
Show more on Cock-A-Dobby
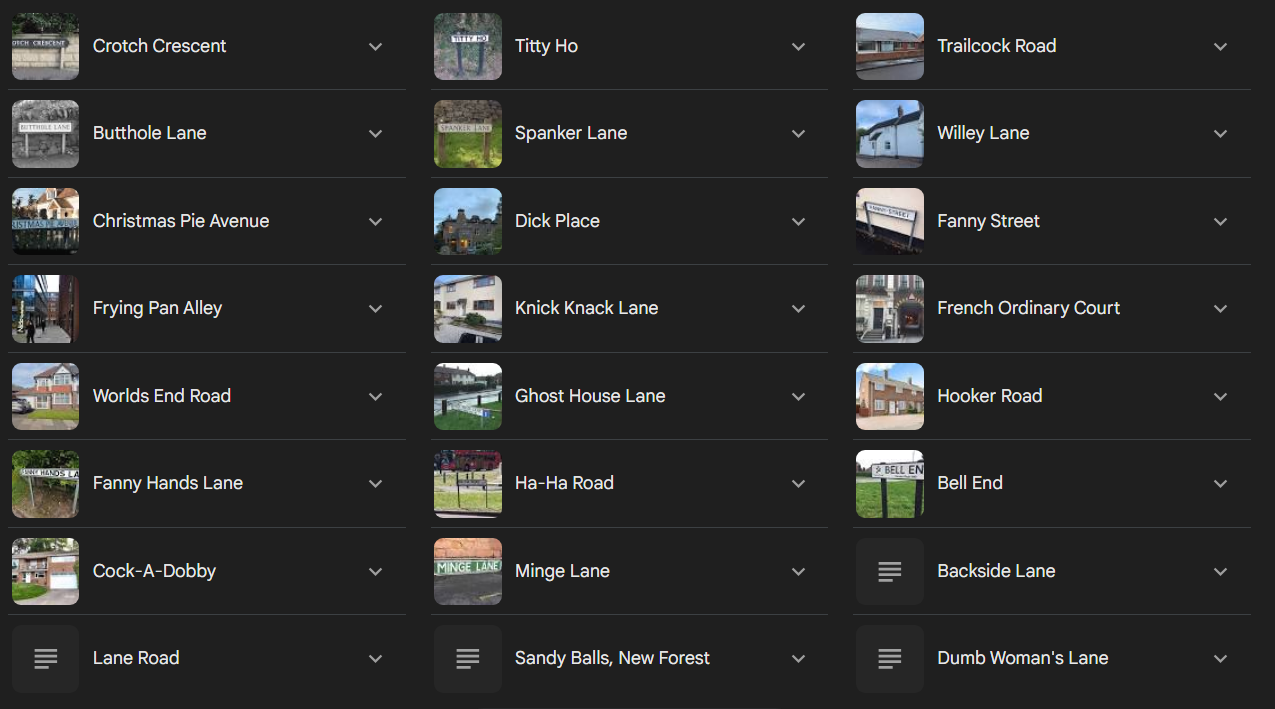click(x=375, y=571)
